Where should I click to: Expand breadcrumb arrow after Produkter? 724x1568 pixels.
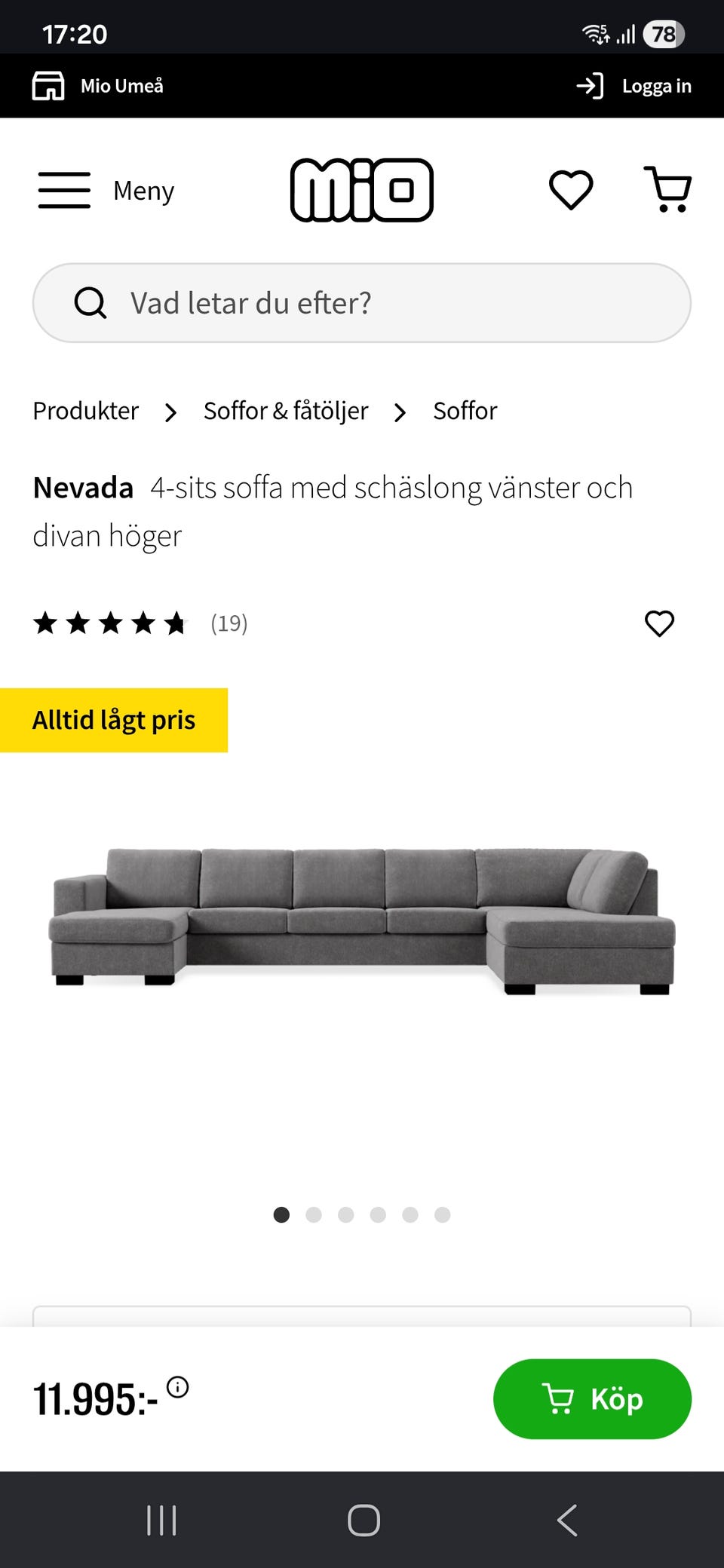tap(170, 412)
